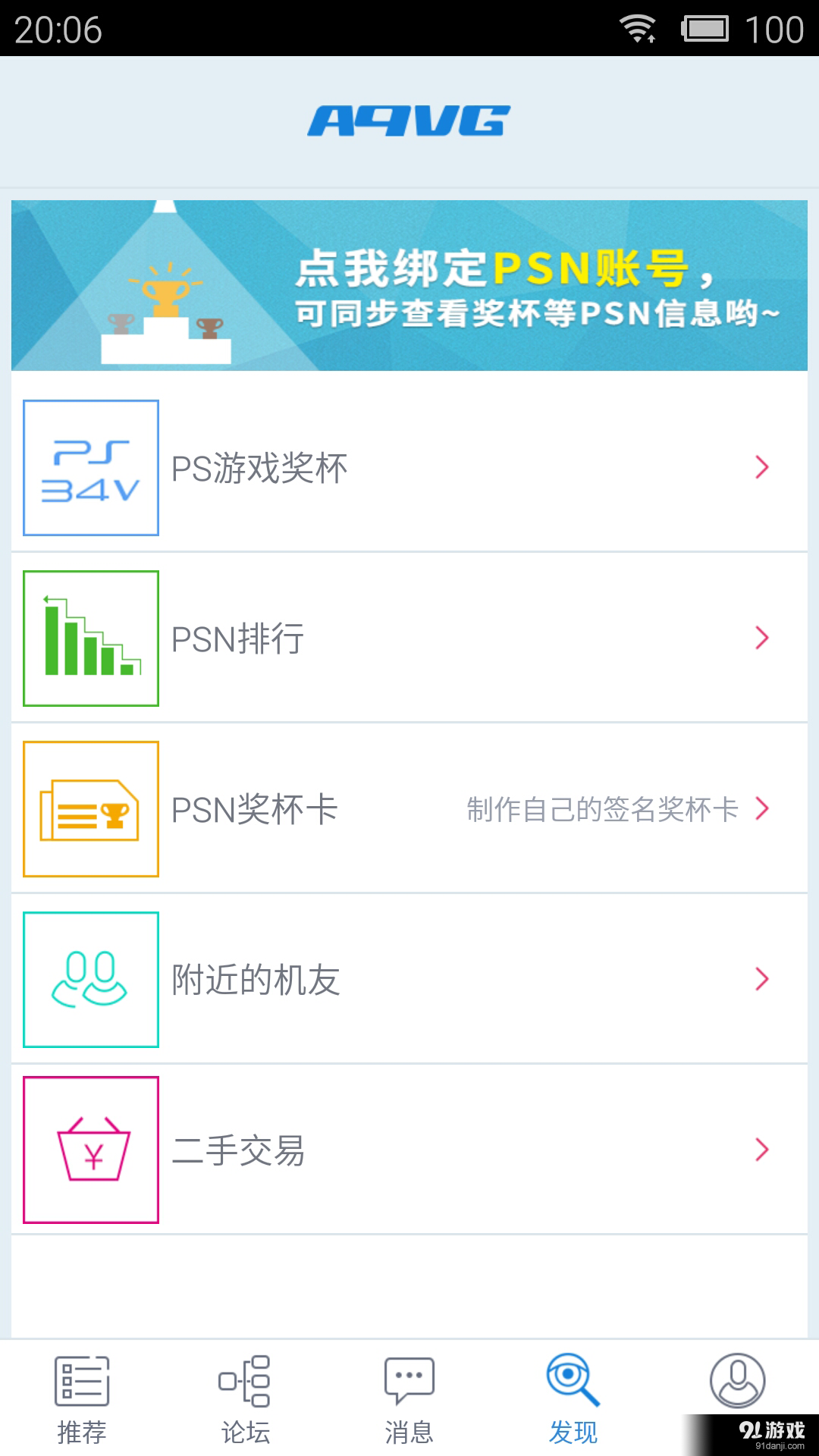Select the pink 二手交易 shopping basket icon
Image resolution: width=819 pixels, height=1456 pixels.
90,1149
